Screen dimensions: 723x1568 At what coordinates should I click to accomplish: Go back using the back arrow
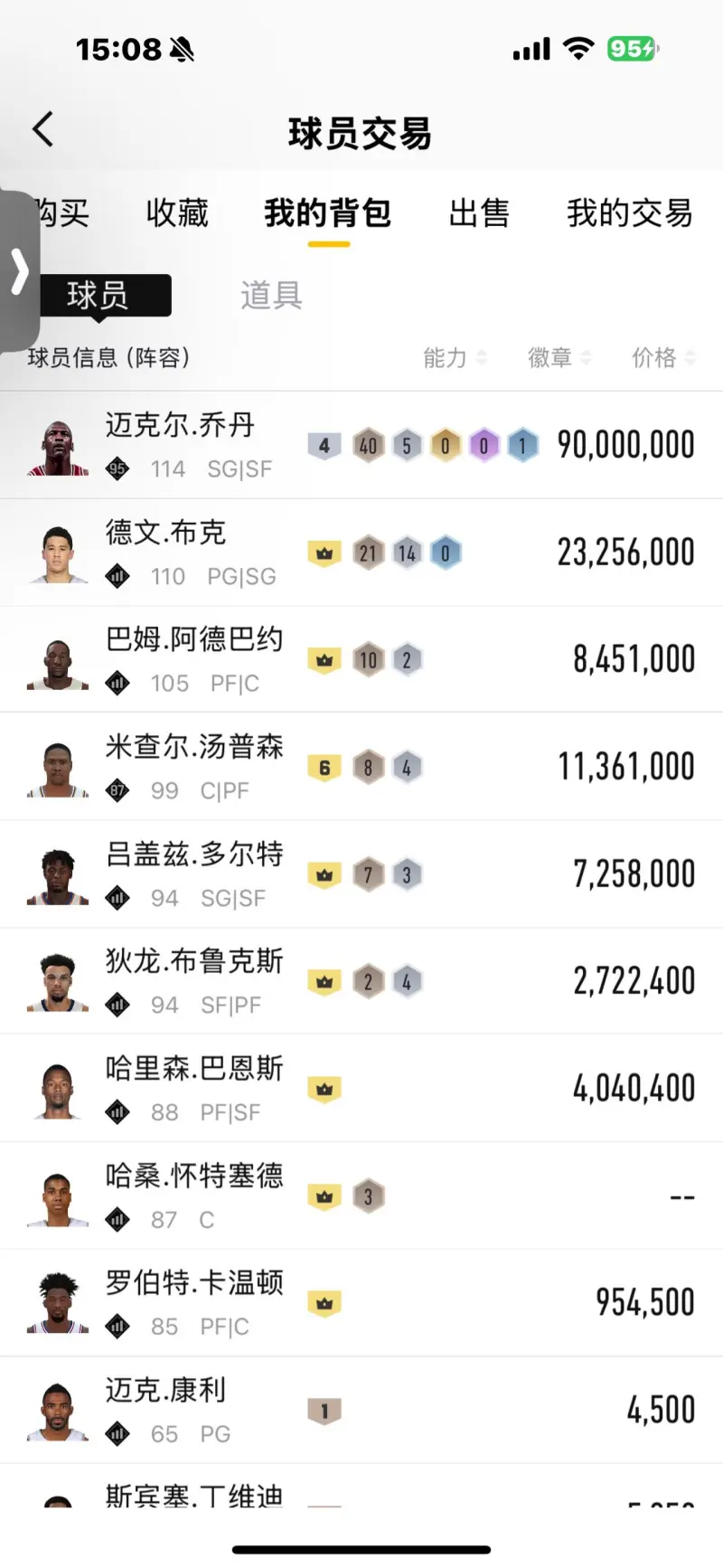point(42,130)
